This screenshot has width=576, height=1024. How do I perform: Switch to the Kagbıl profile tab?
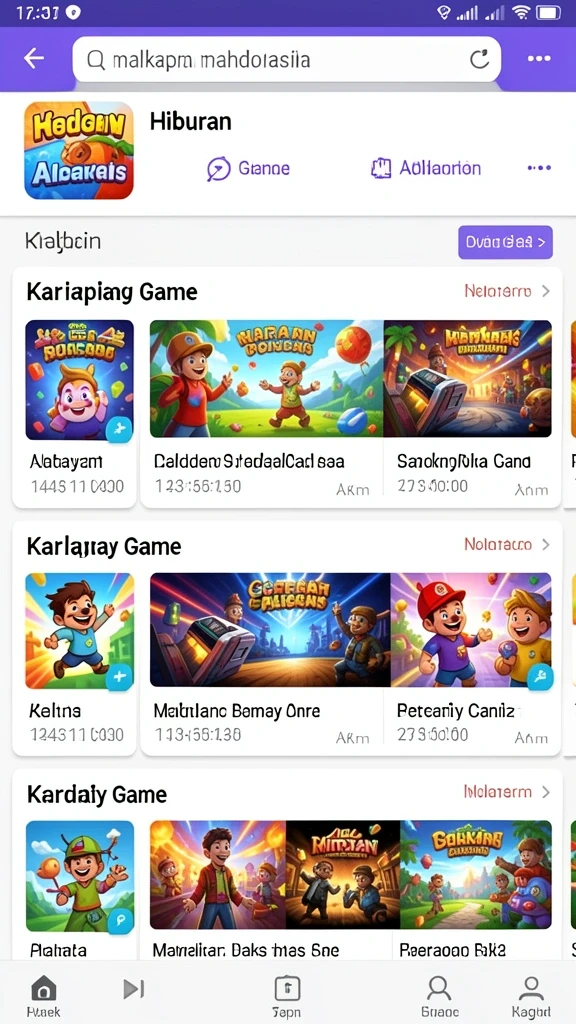click(x=531, y=997)
